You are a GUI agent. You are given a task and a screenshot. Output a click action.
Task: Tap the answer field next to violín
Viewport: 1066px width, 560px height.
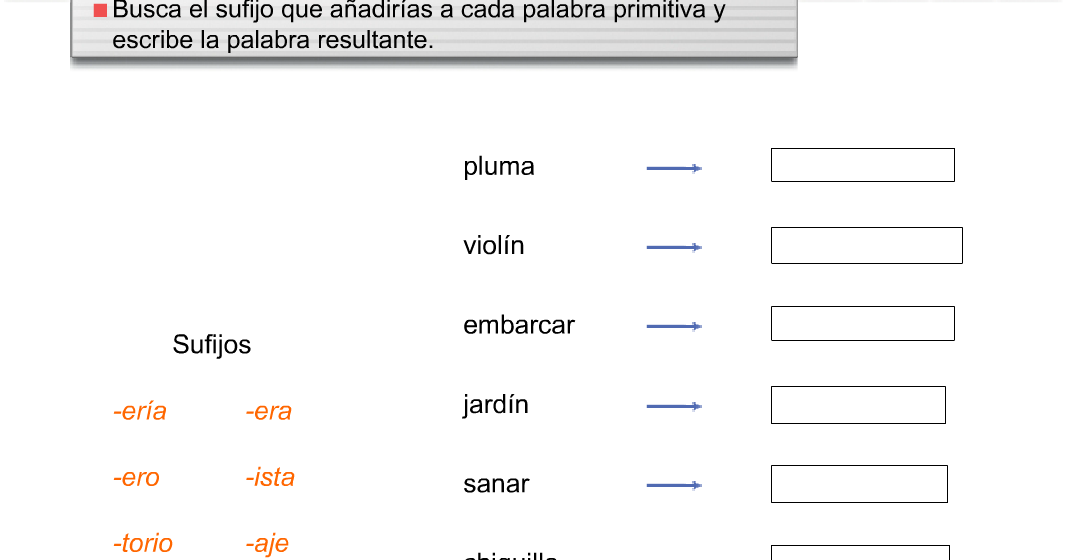[866, 245]
